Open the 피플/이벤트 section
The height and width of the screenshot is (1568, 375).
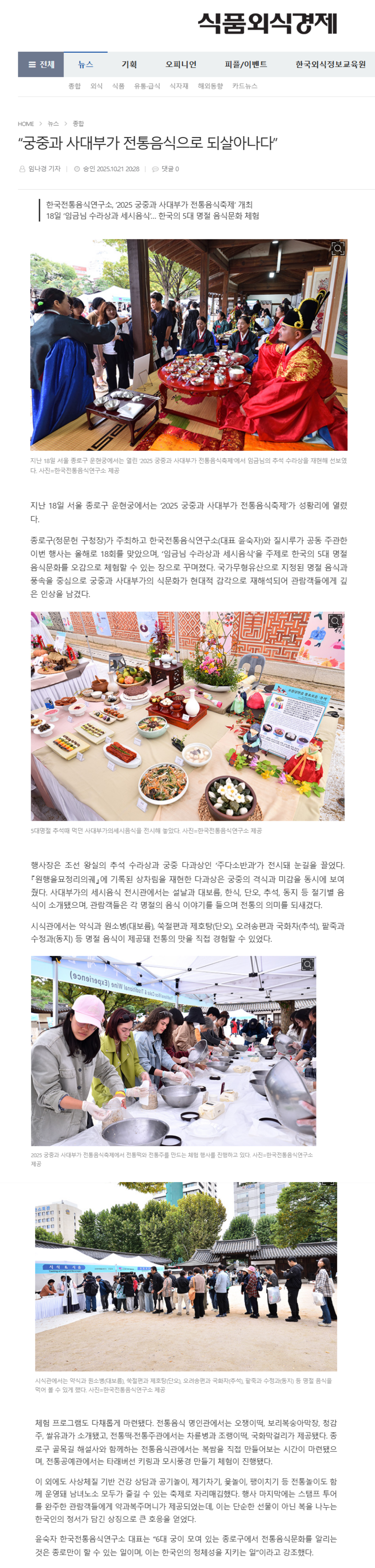(245, 64)
